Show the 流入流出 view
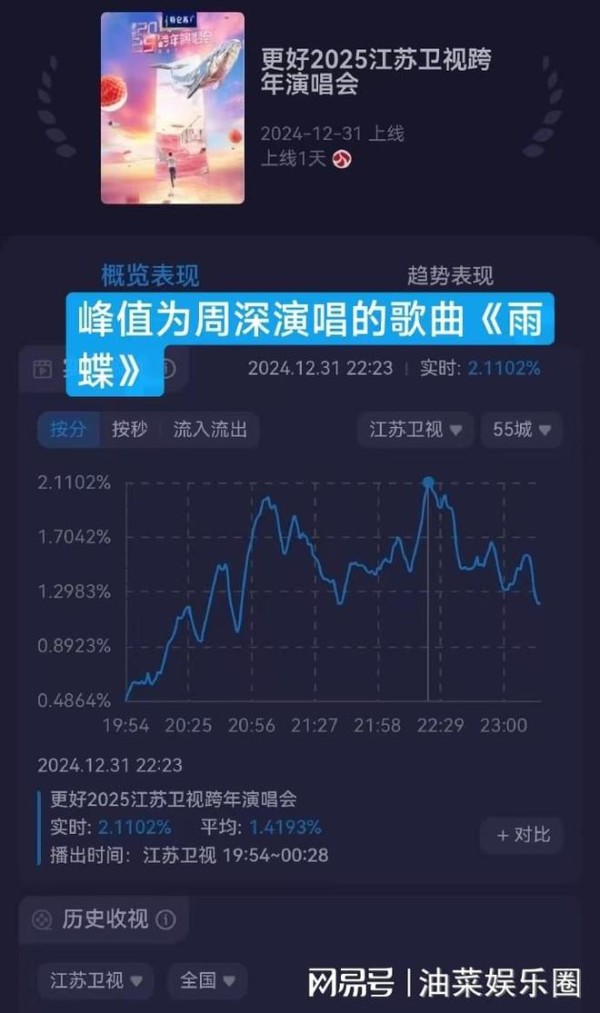 click(211, 429)
